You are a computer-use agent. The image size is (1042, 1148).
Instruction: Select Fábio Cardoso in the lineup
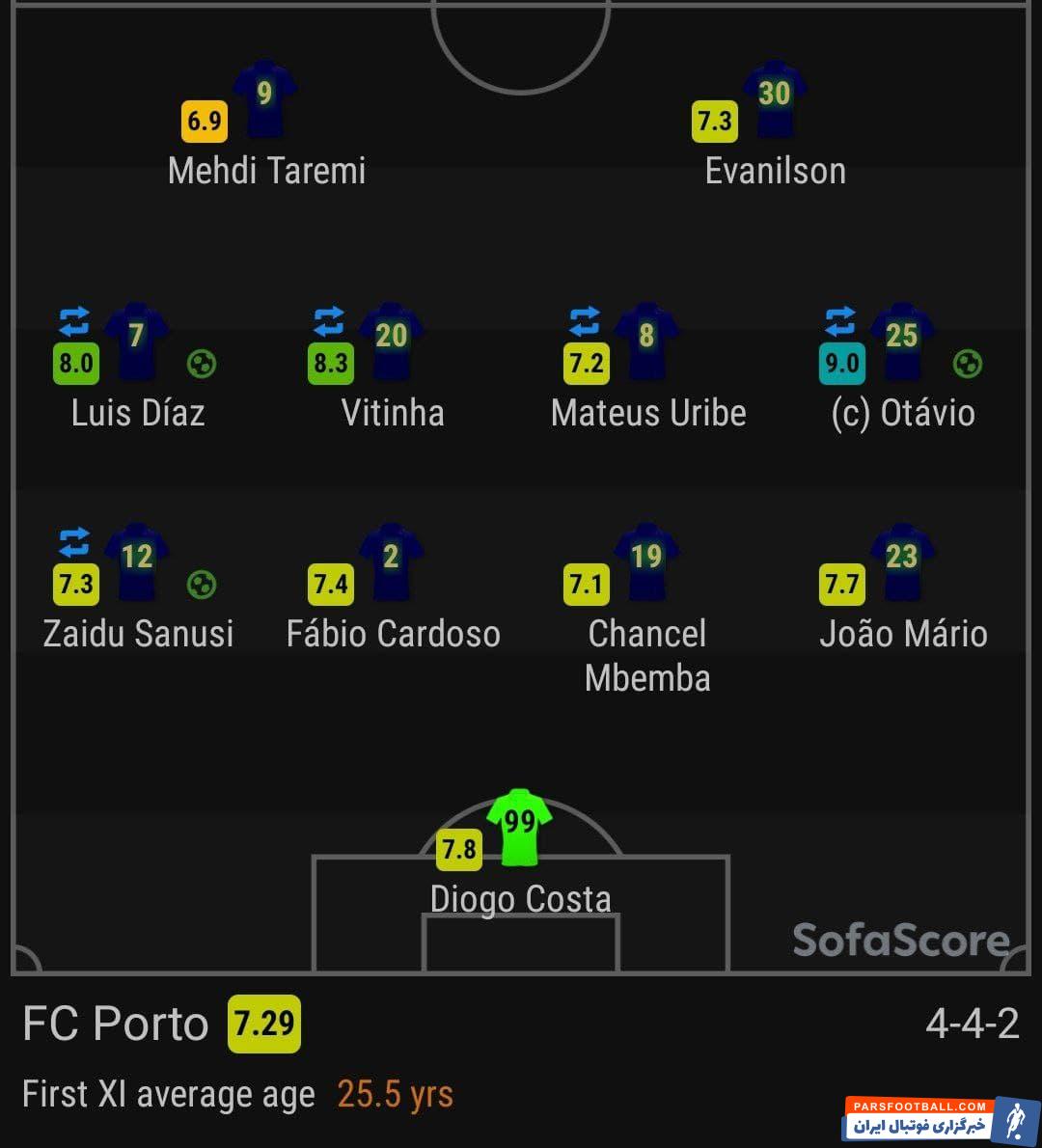pos(391,564)
